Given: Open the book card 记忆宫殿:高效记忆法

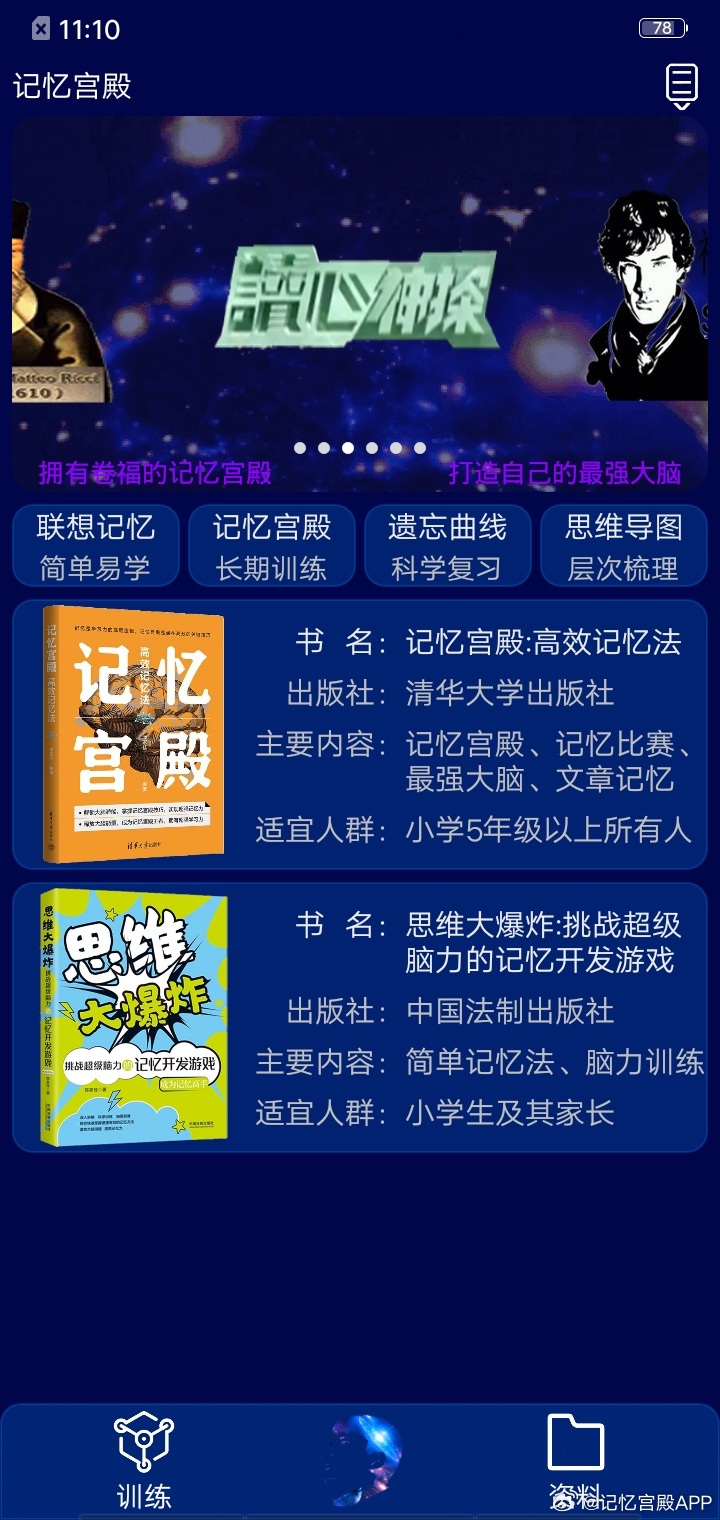Looking at the screenshot, I should [x=360, y=735].
